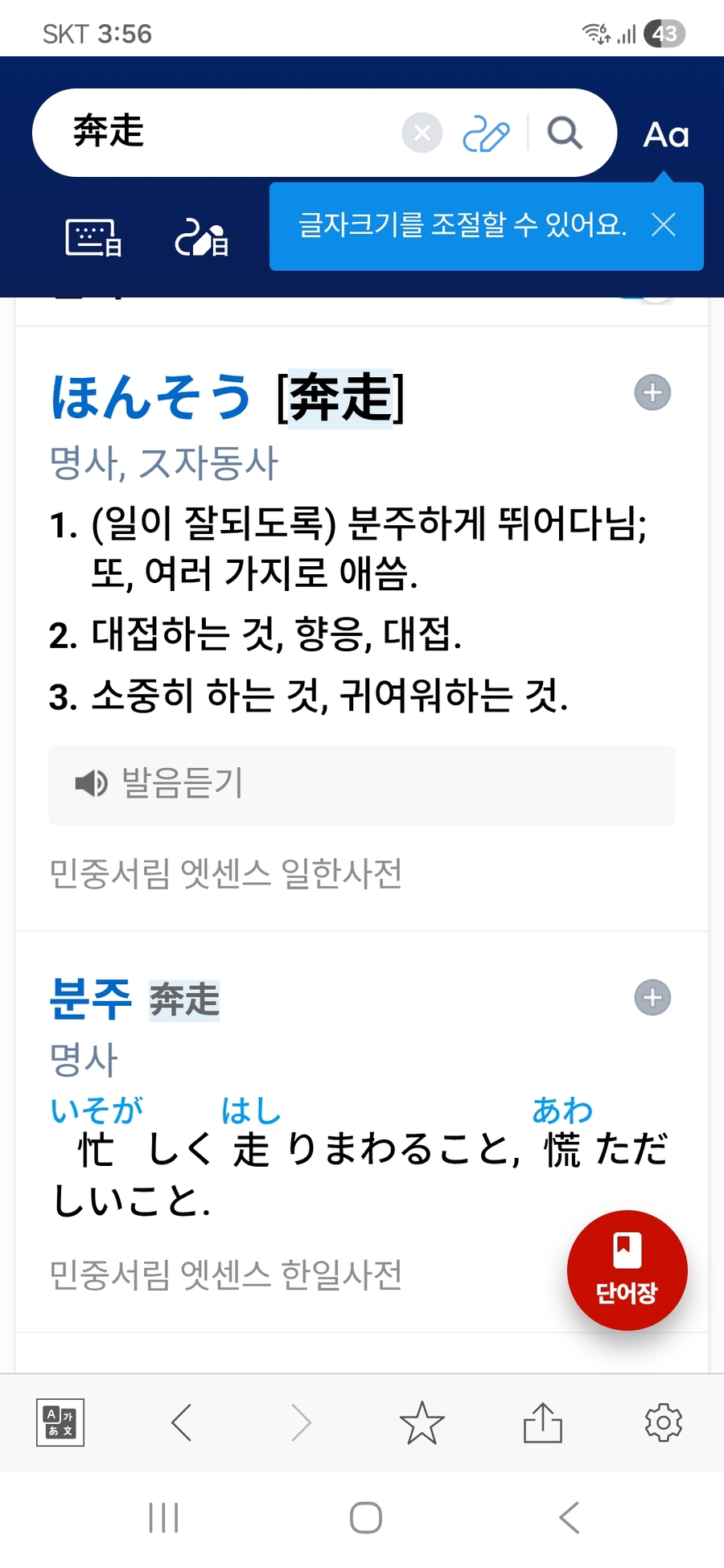
Task: Open the handwriting recognizer tool below the search bar
Action: [x=201, y=238]
